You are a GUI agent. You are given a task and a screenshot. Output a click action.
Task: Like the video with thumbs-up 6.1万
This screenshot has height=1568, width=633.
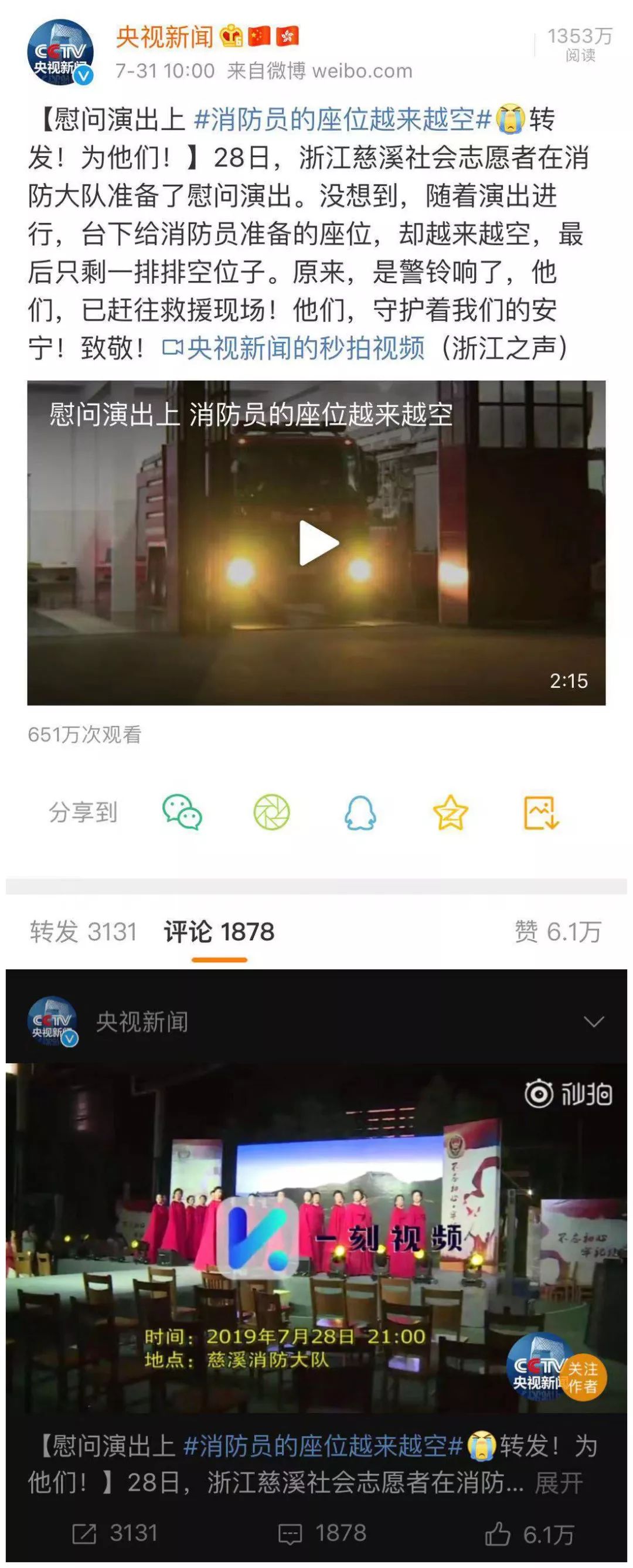(x=529, y=1535)
